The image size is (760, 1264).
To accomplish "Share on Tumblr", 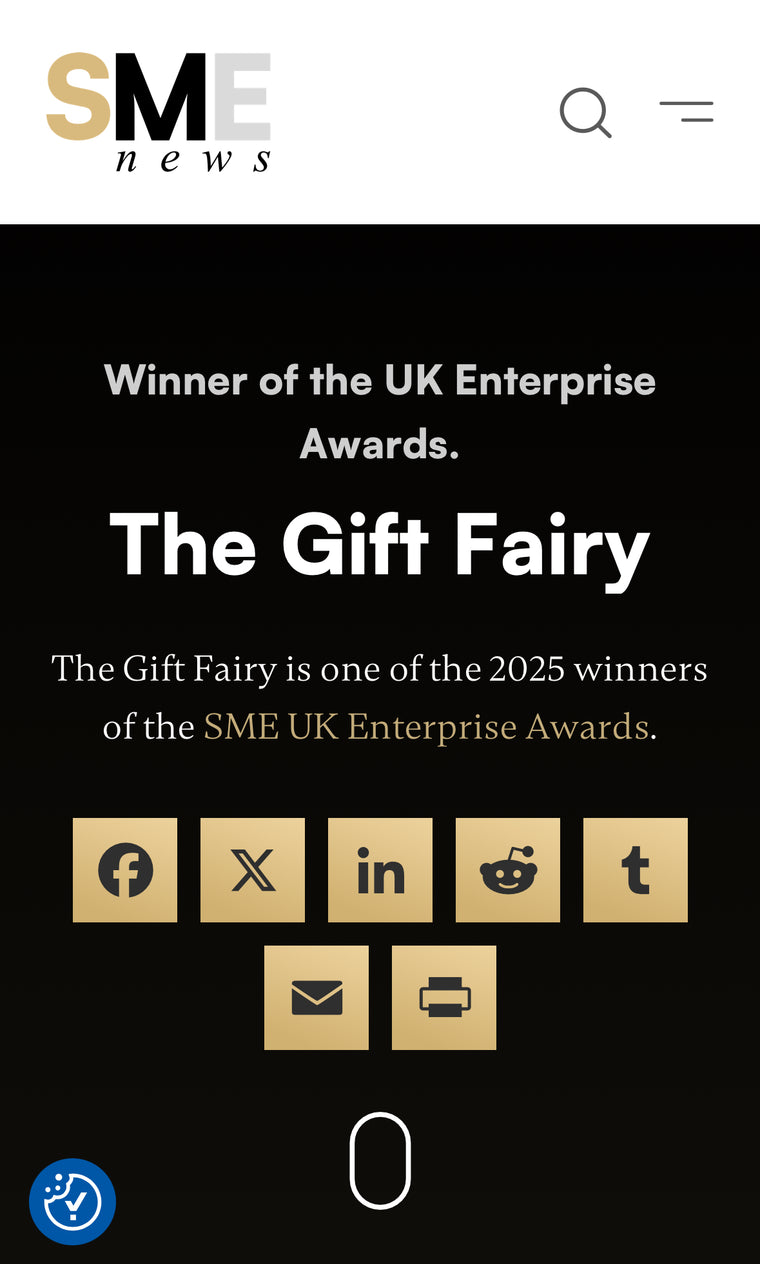I will tap(635, 870).
